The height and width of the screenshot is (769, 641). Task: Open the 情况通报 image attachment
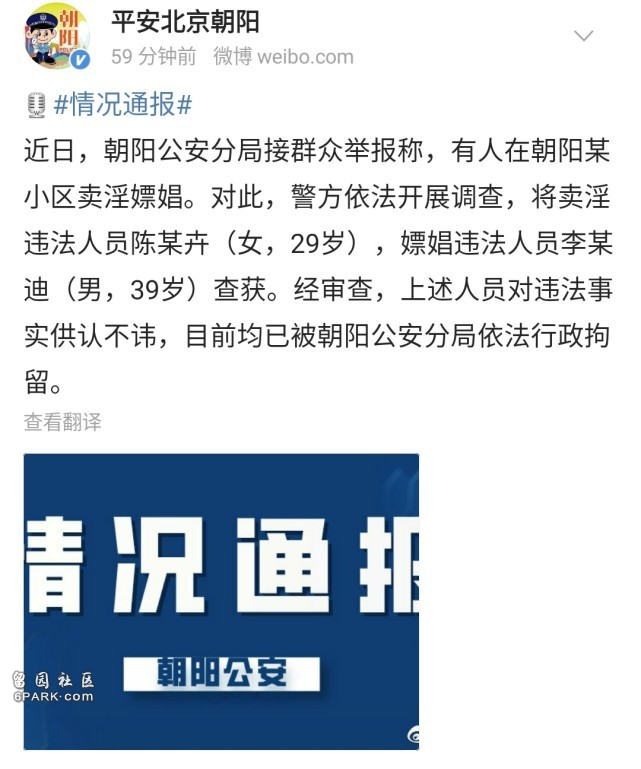coord(221,600)
